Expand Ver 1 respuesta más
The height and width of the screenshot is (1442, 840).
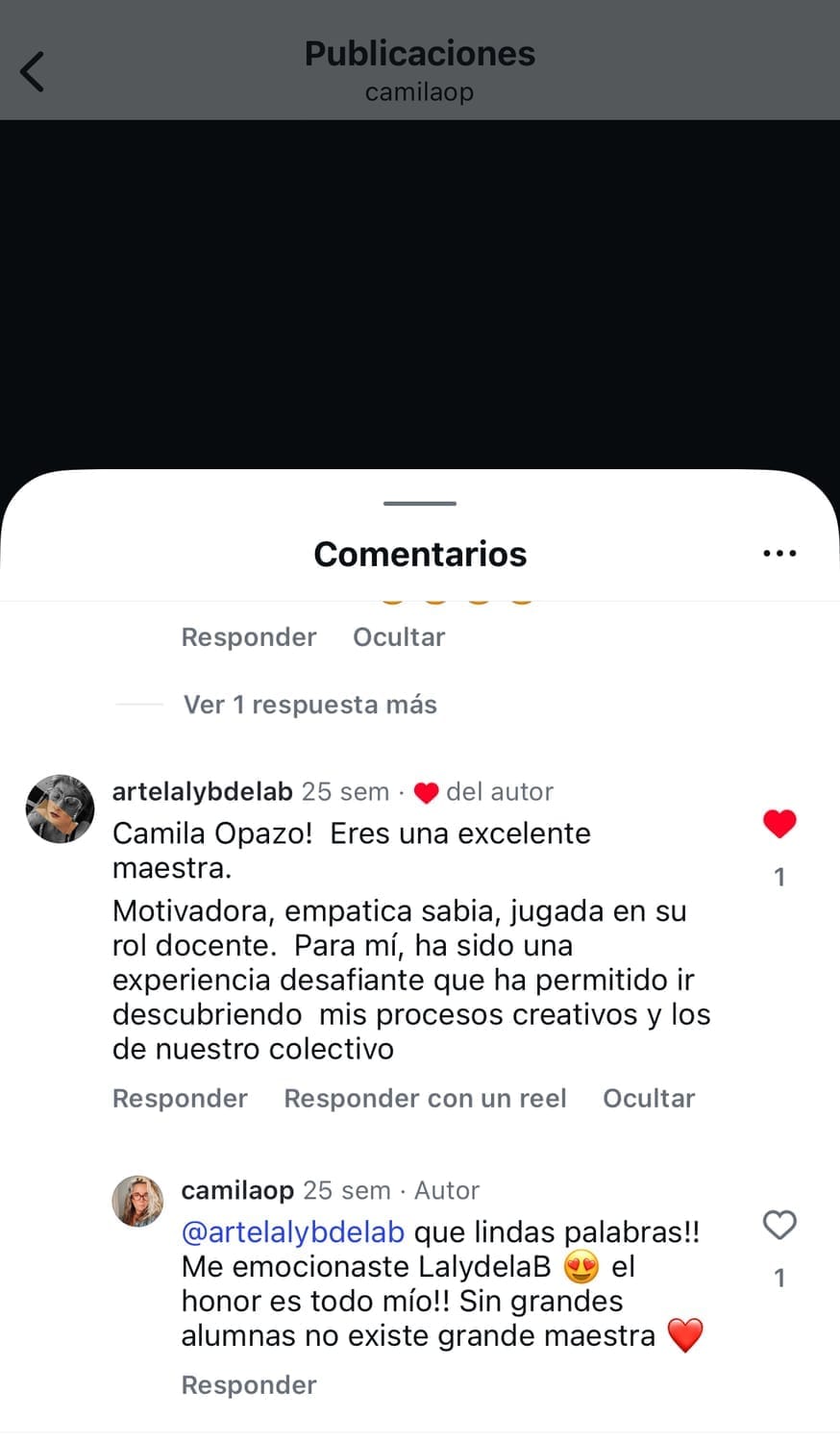[309, 705]
